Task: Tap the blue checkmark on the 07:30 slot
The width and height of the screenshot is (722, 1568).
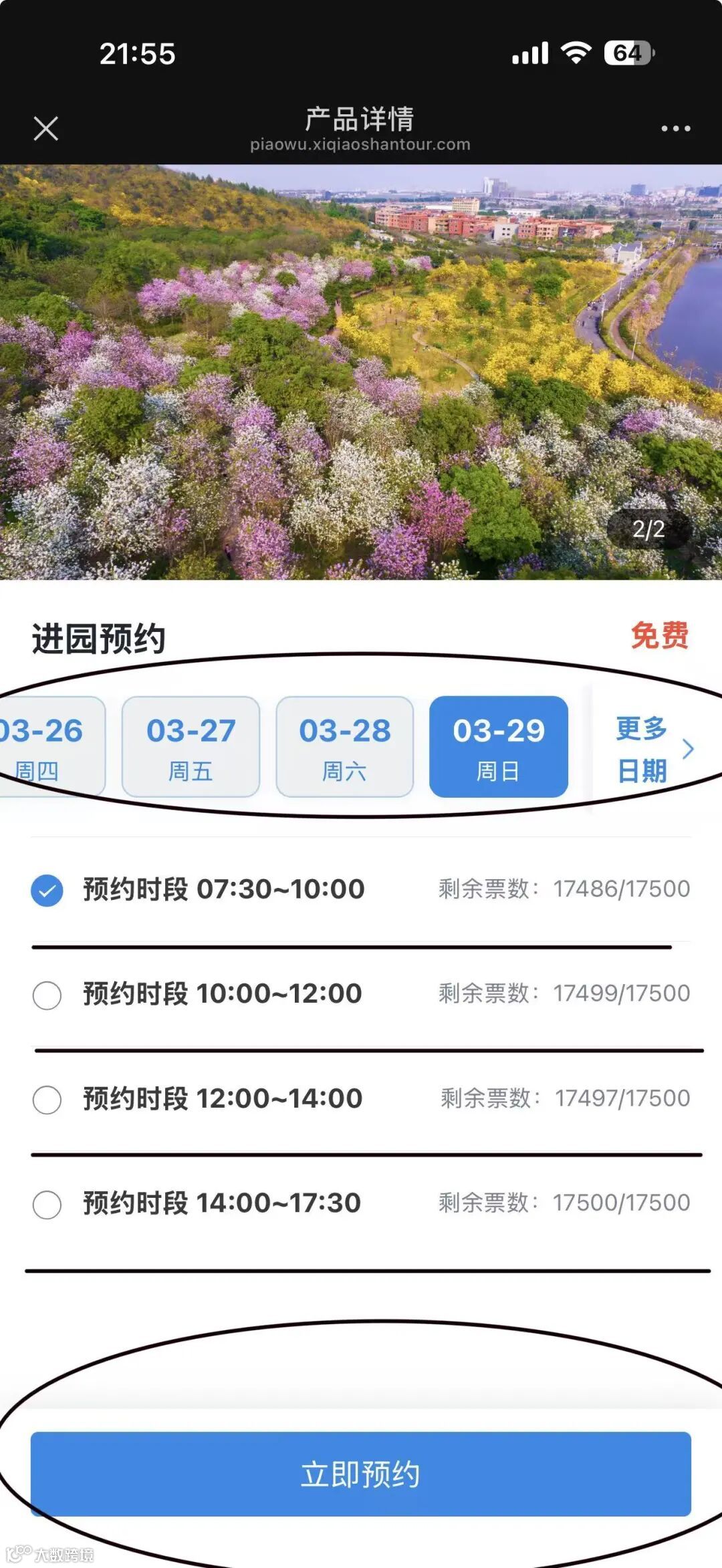Action: [47, 889]
